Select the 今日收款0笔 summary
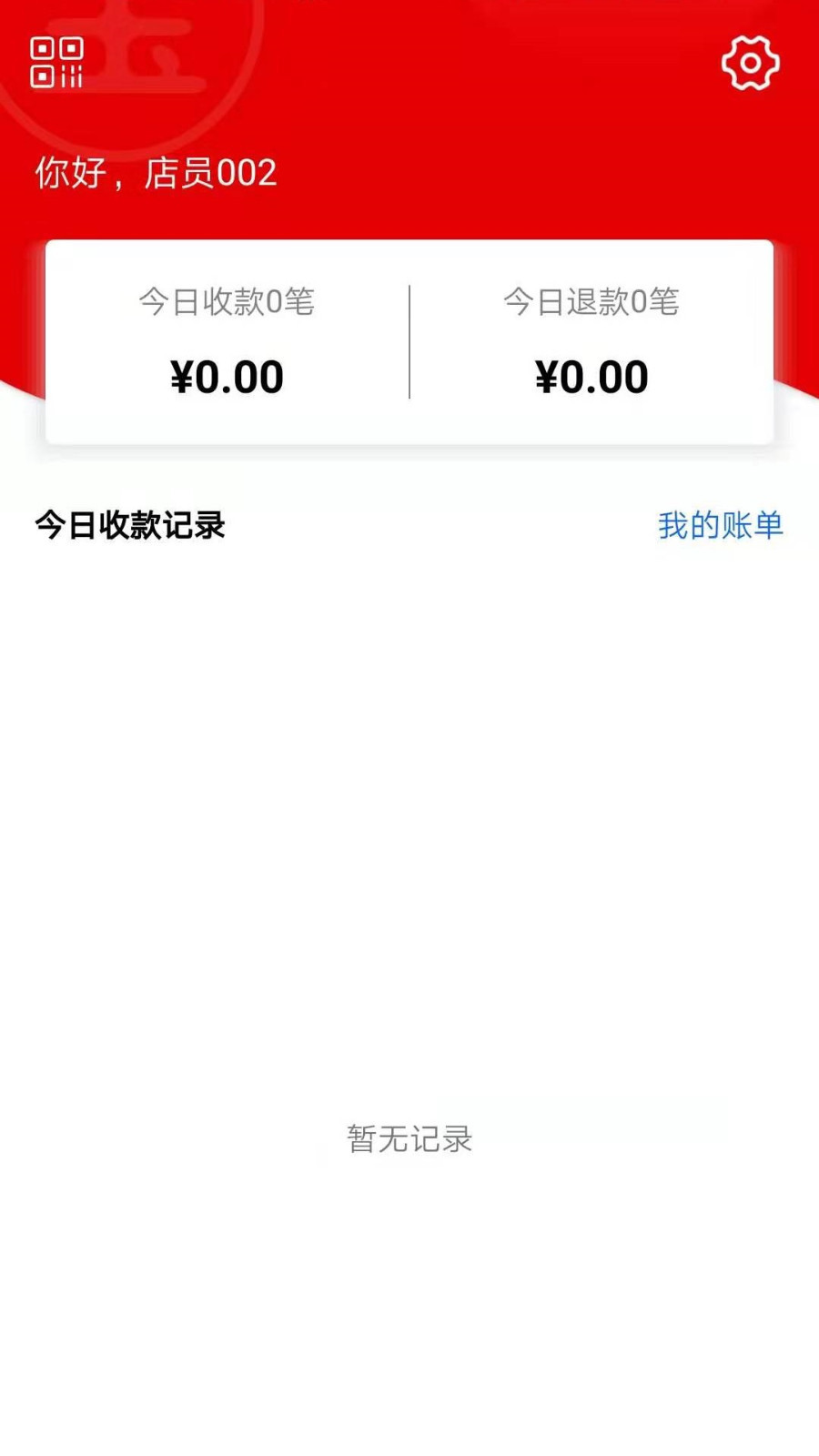 pyautogui.click(x=227, y=303)
